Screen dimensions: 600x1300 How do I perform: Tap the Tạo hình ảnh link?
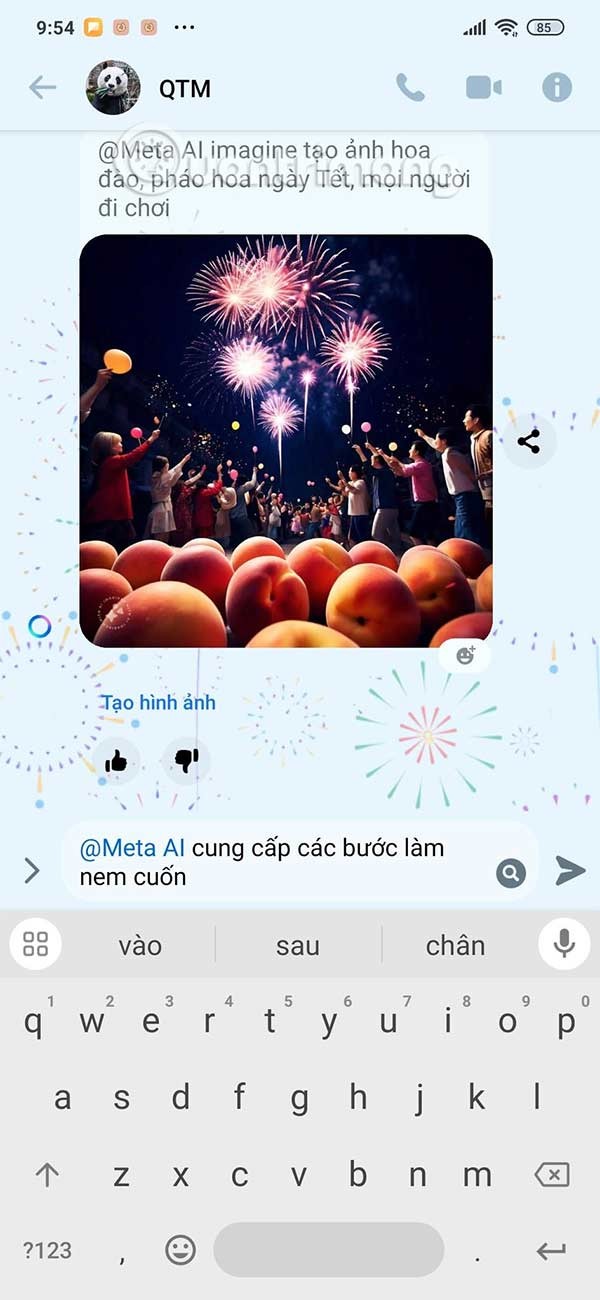coord(158,703)
